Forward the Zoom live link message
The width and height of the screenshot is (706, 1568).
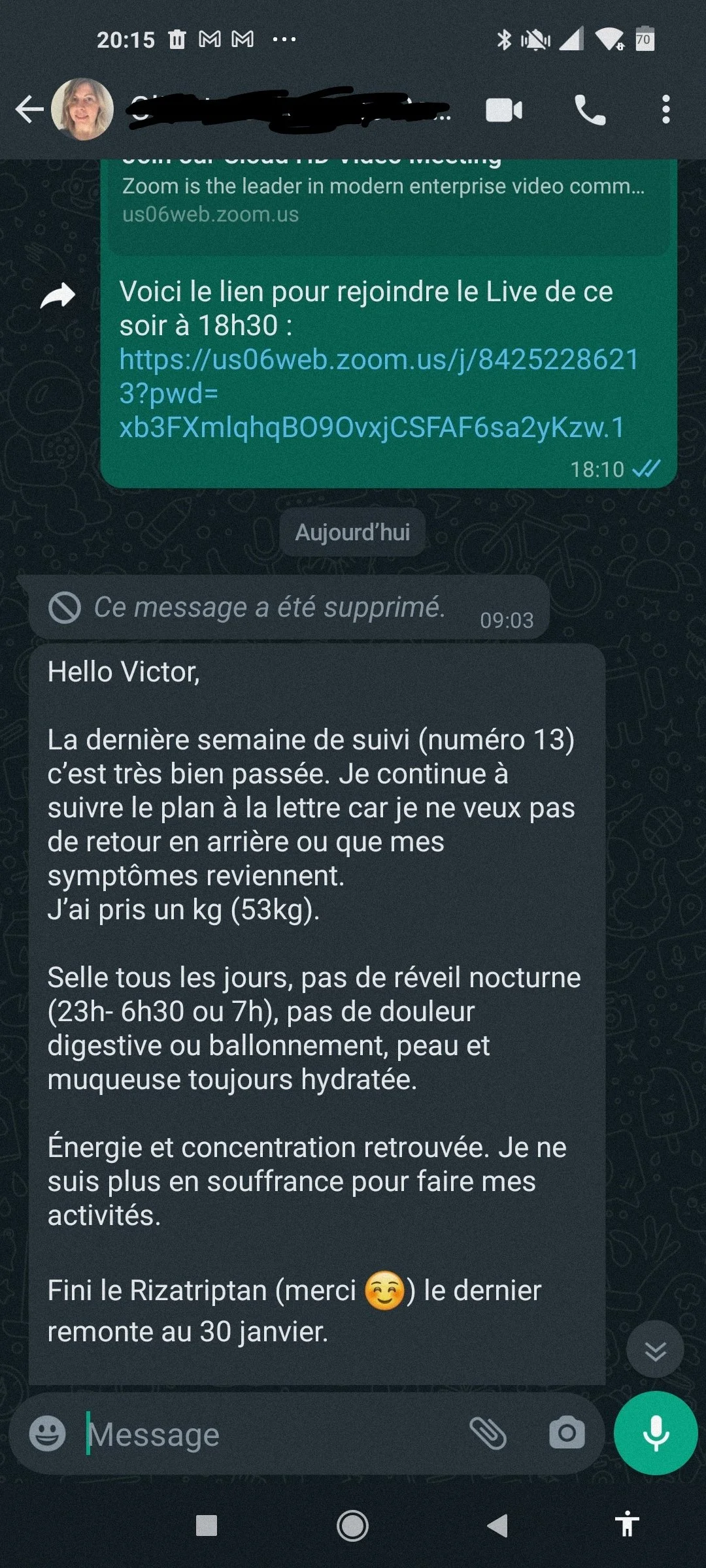(58, 296)
